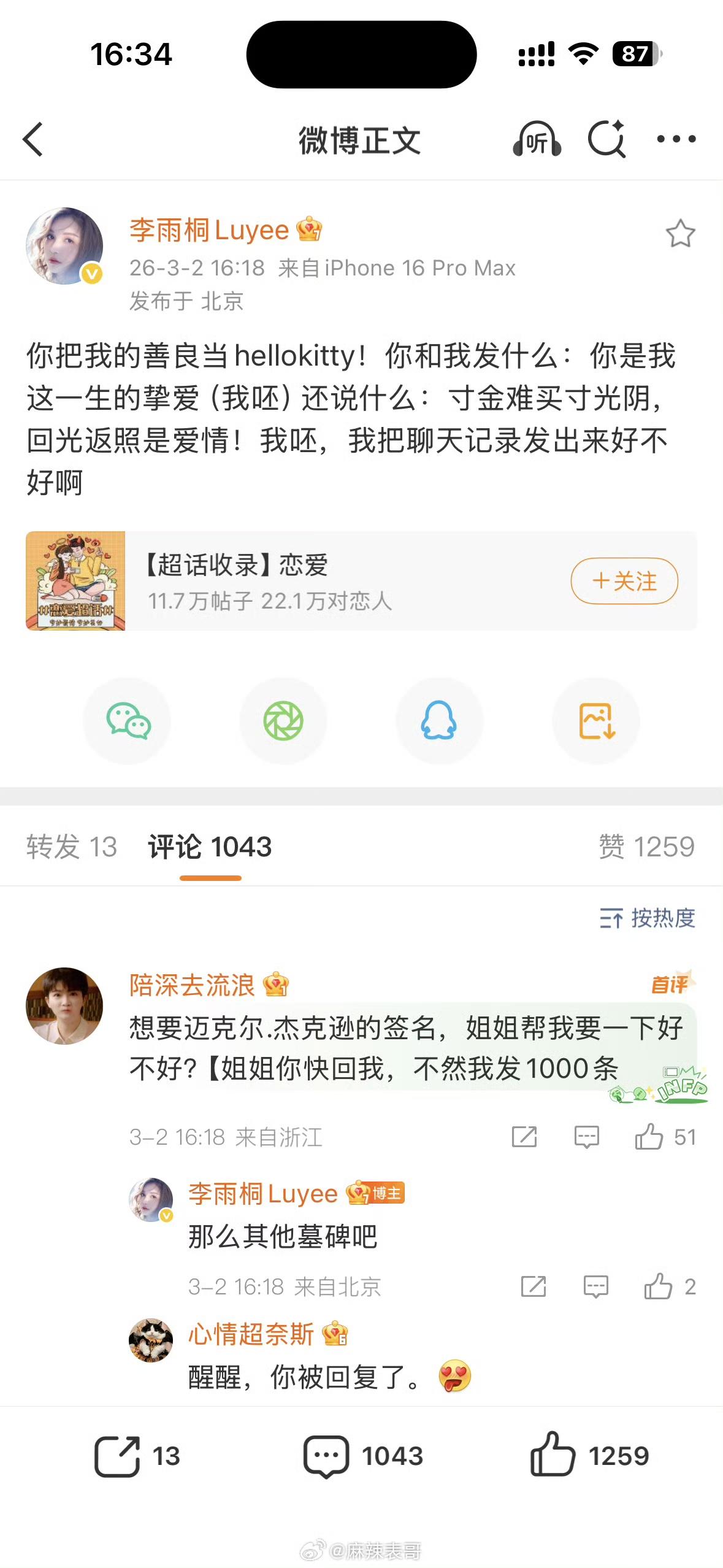The width and height of the screenshot is (723, 1568).
Task: Share the post to QQ
Action: coord(439,721)
